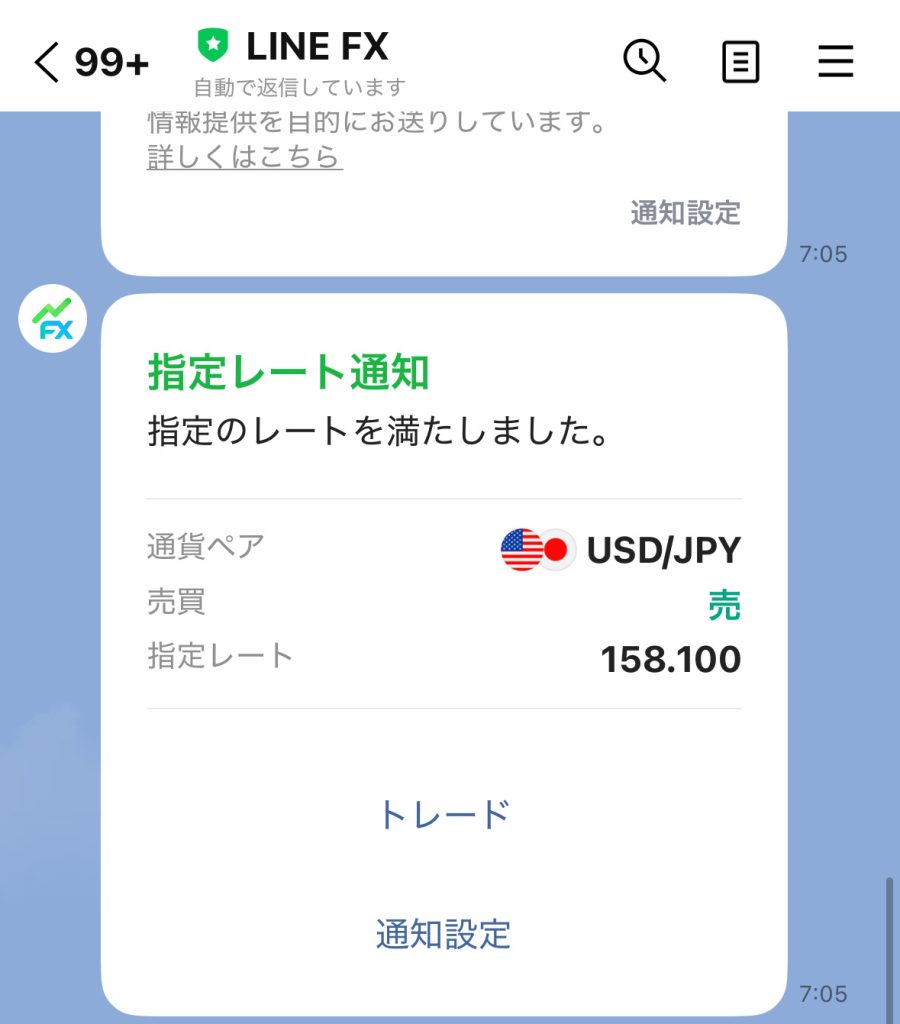The height and width of the screenshot is (1024, 900).
Task: Tap gray 通知設定 beneath the 詳しくはこちら link
Action: (x=685, y=213)
